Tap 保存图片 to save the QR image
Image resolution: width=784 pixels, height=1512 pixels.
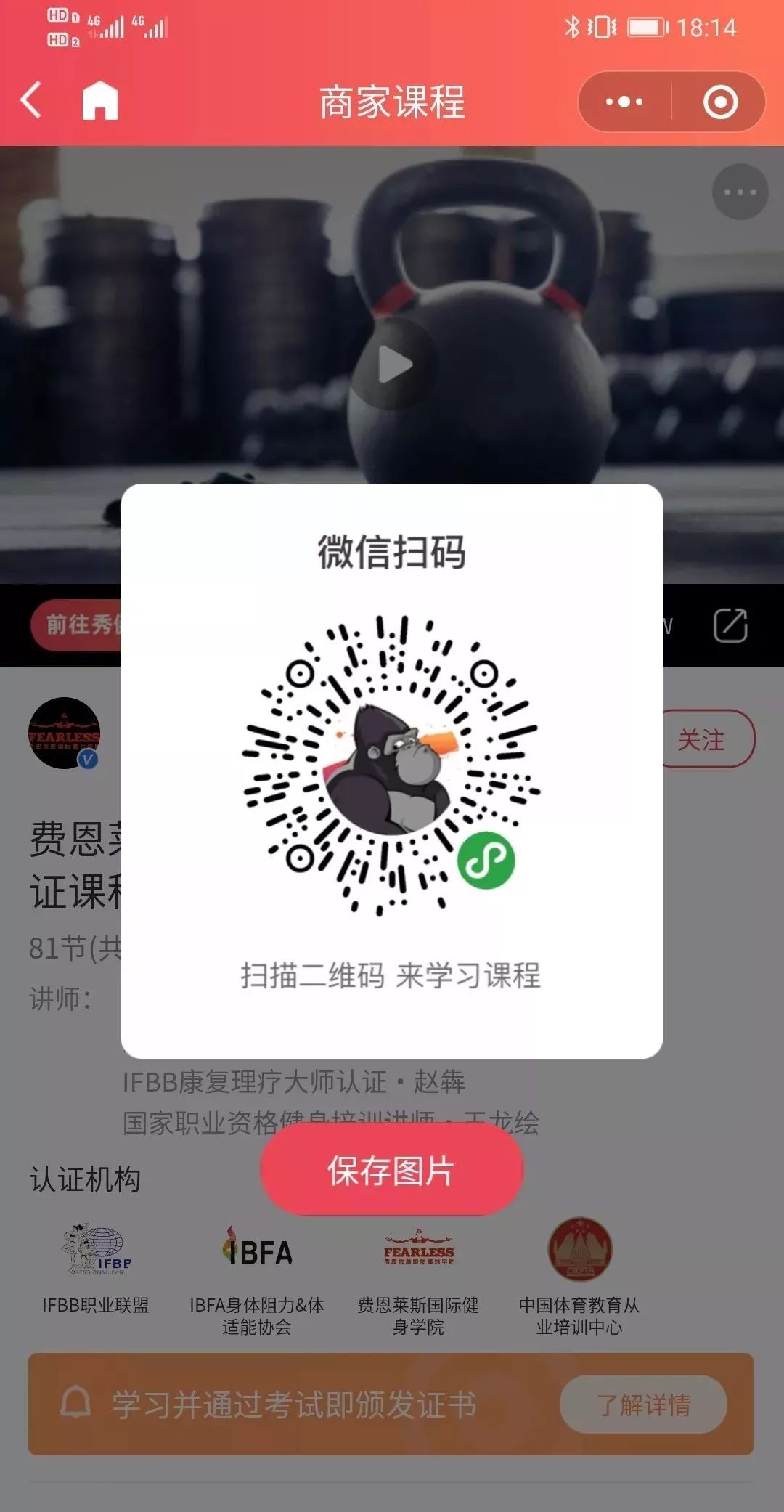click(391, 1170)
